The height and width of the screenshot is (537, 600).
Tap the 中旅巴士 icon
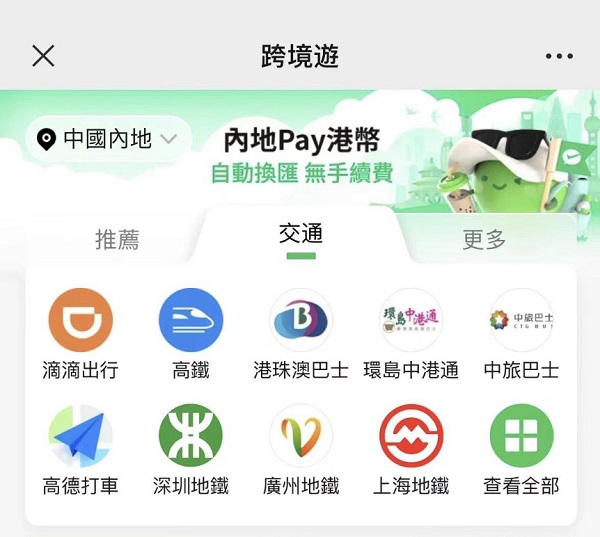[x=521, y=320]
